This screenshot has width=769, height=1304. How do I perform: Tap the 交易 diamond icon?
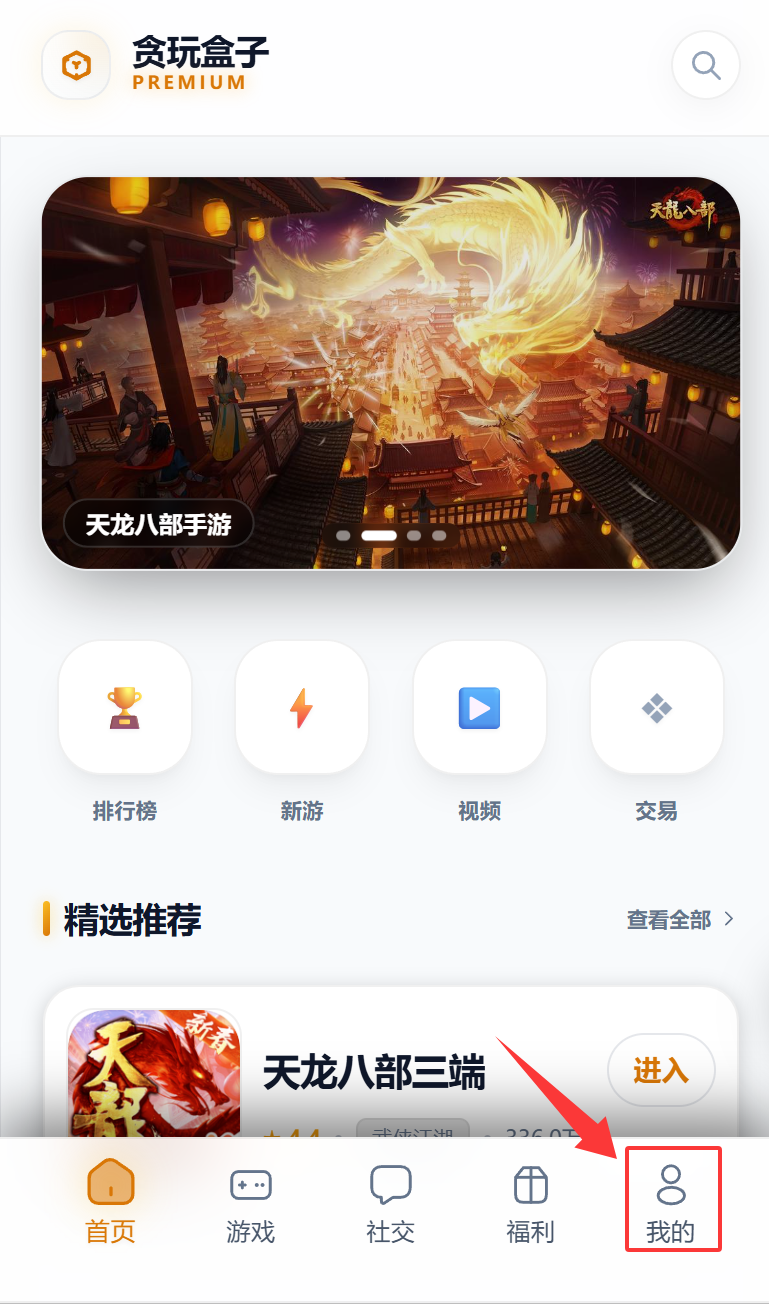click(656, 707)
